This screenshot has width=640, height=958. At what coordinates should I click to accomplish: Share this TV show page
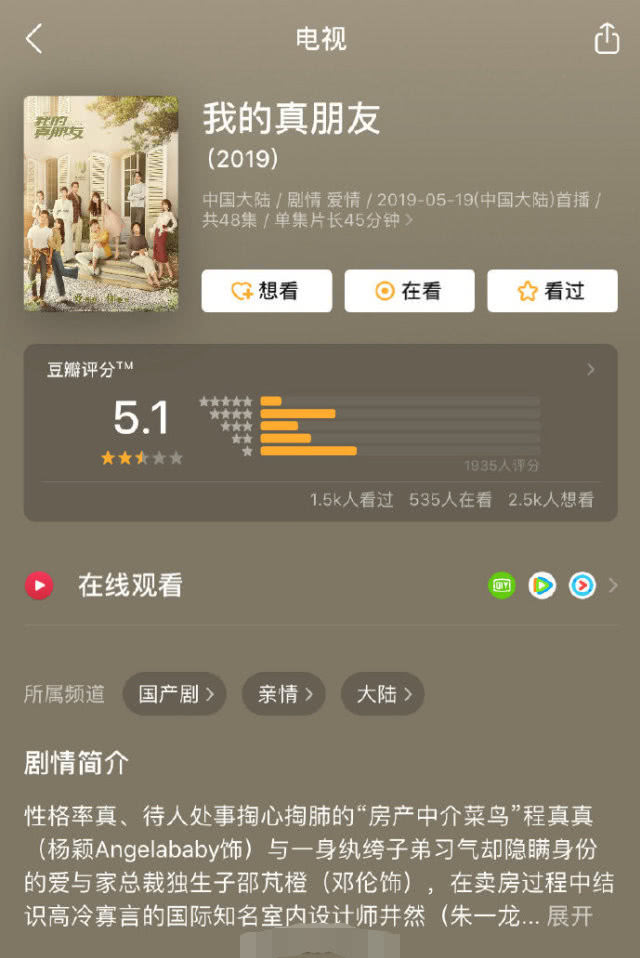point(606,39)
